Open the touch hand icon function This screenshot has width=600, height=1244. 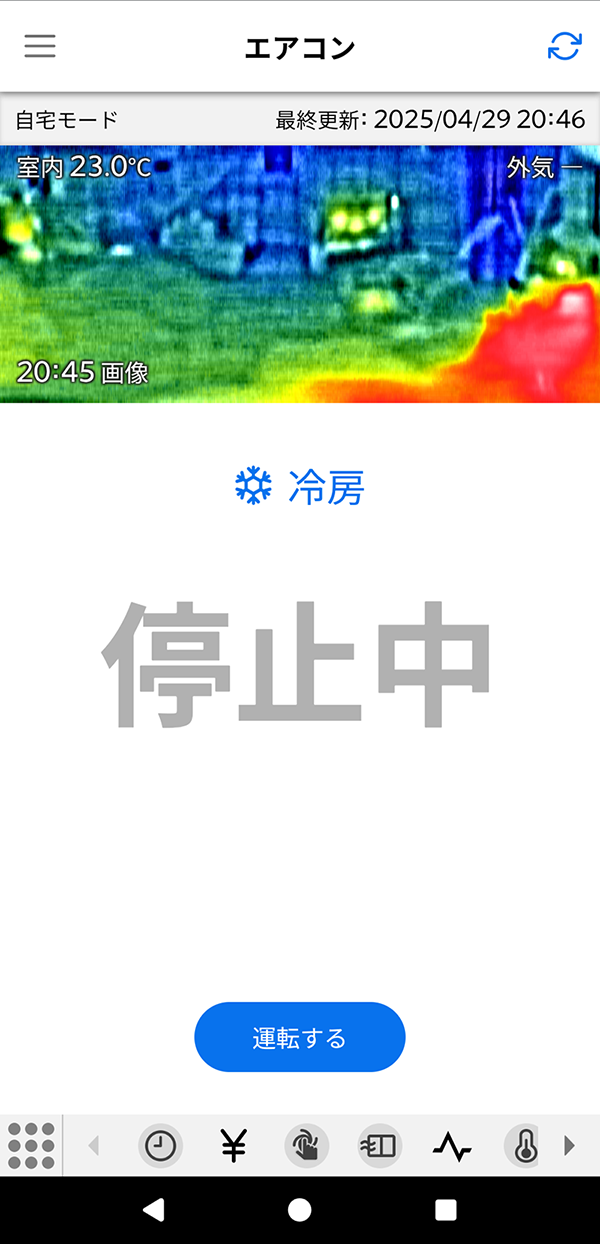point(306,1146)
